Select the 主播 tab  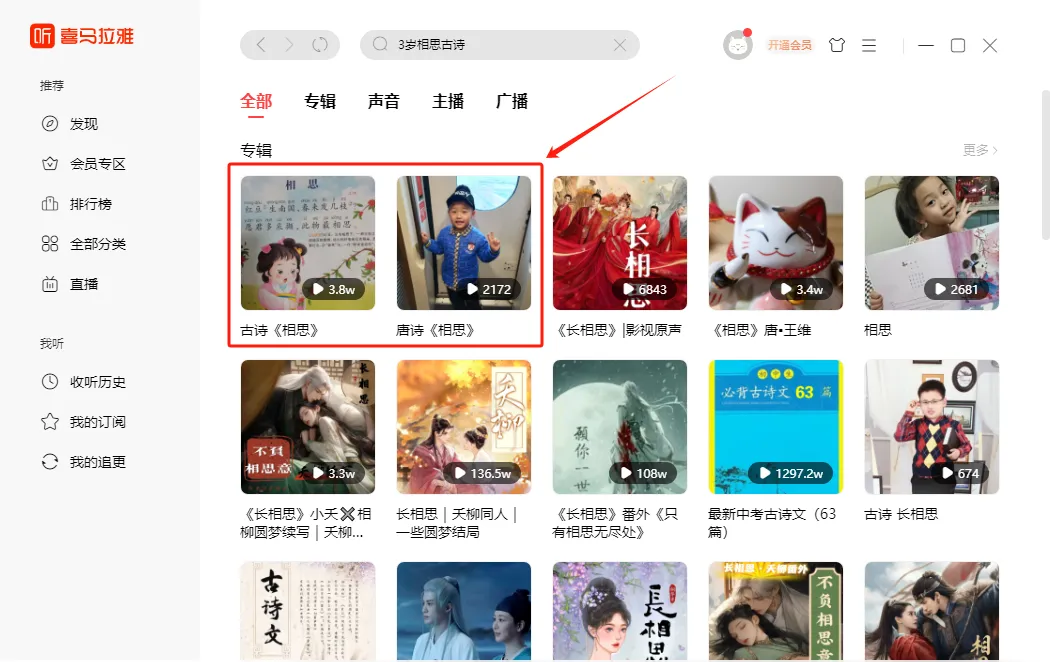(448, 101)
